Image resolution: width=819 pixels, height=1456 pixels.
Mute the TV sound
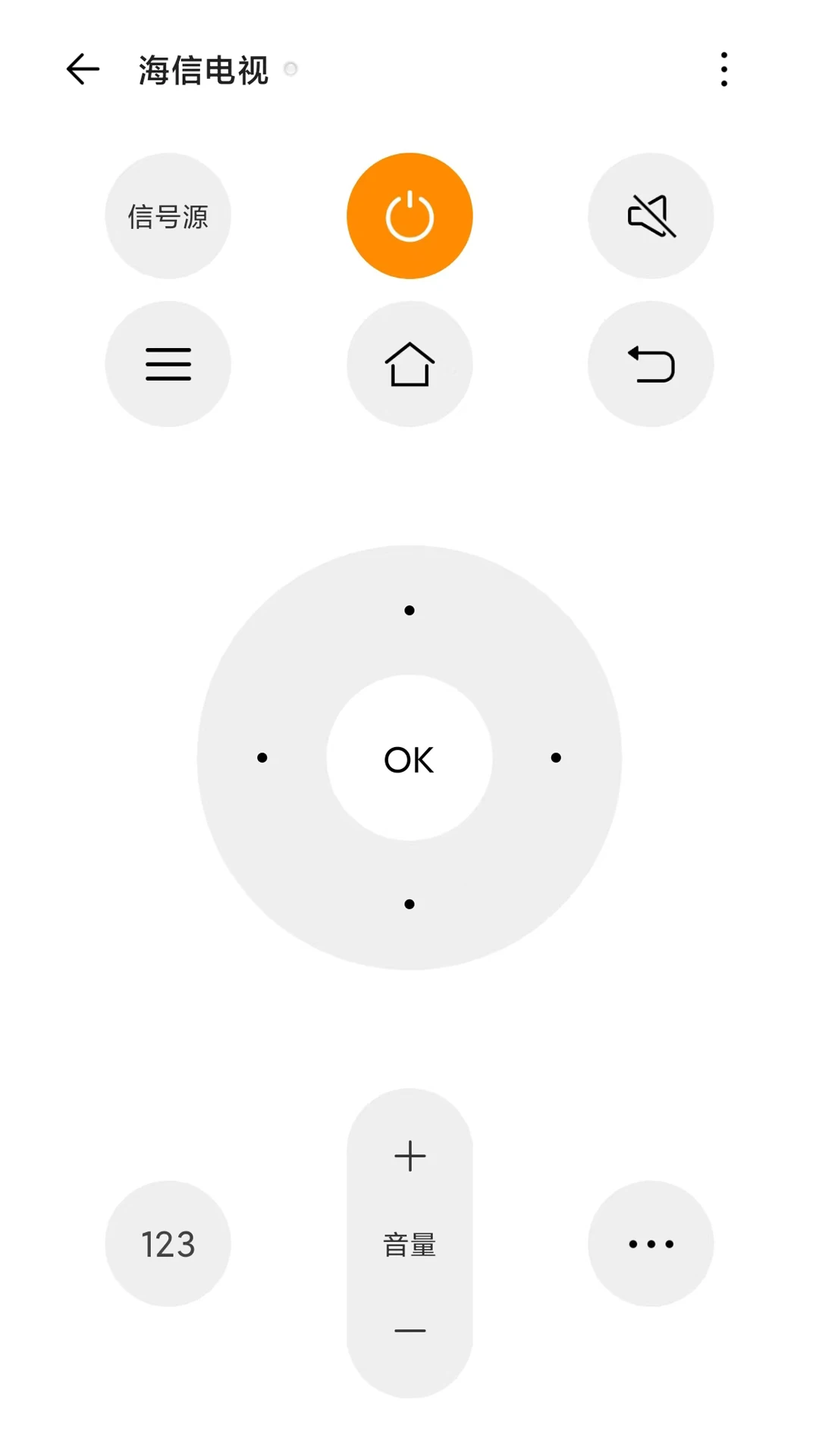[x=651, y=215]
